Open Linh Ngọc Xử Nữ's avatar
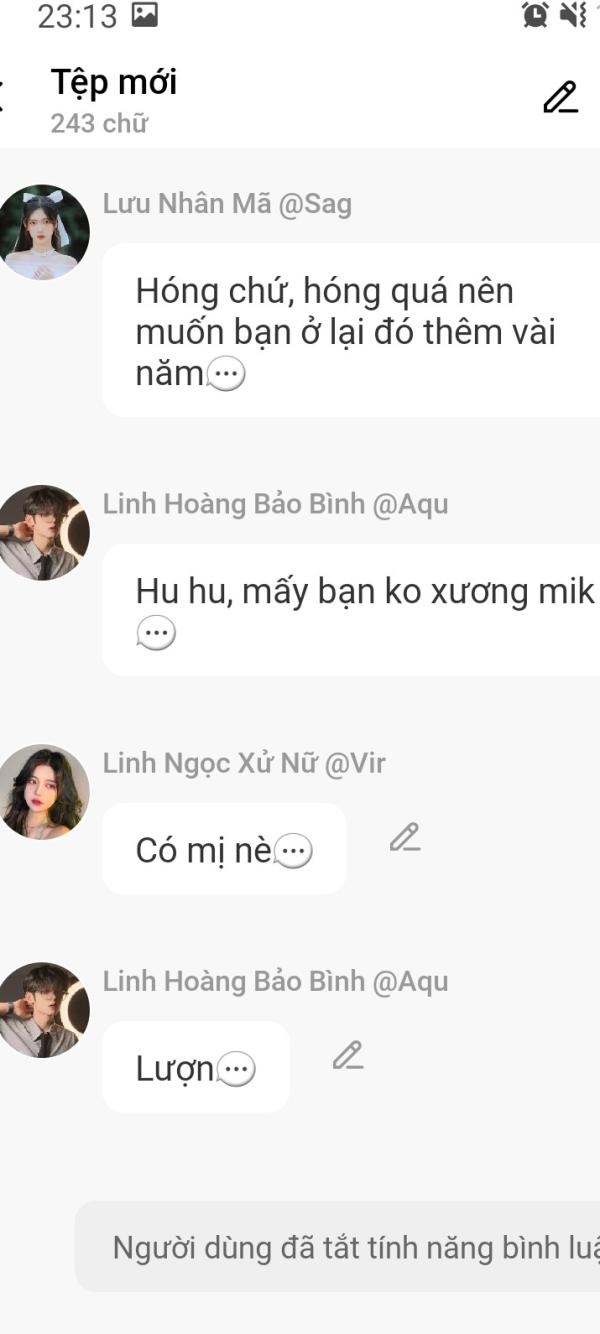This screenshot has height=1334, width=600. [x=43, y=792]
